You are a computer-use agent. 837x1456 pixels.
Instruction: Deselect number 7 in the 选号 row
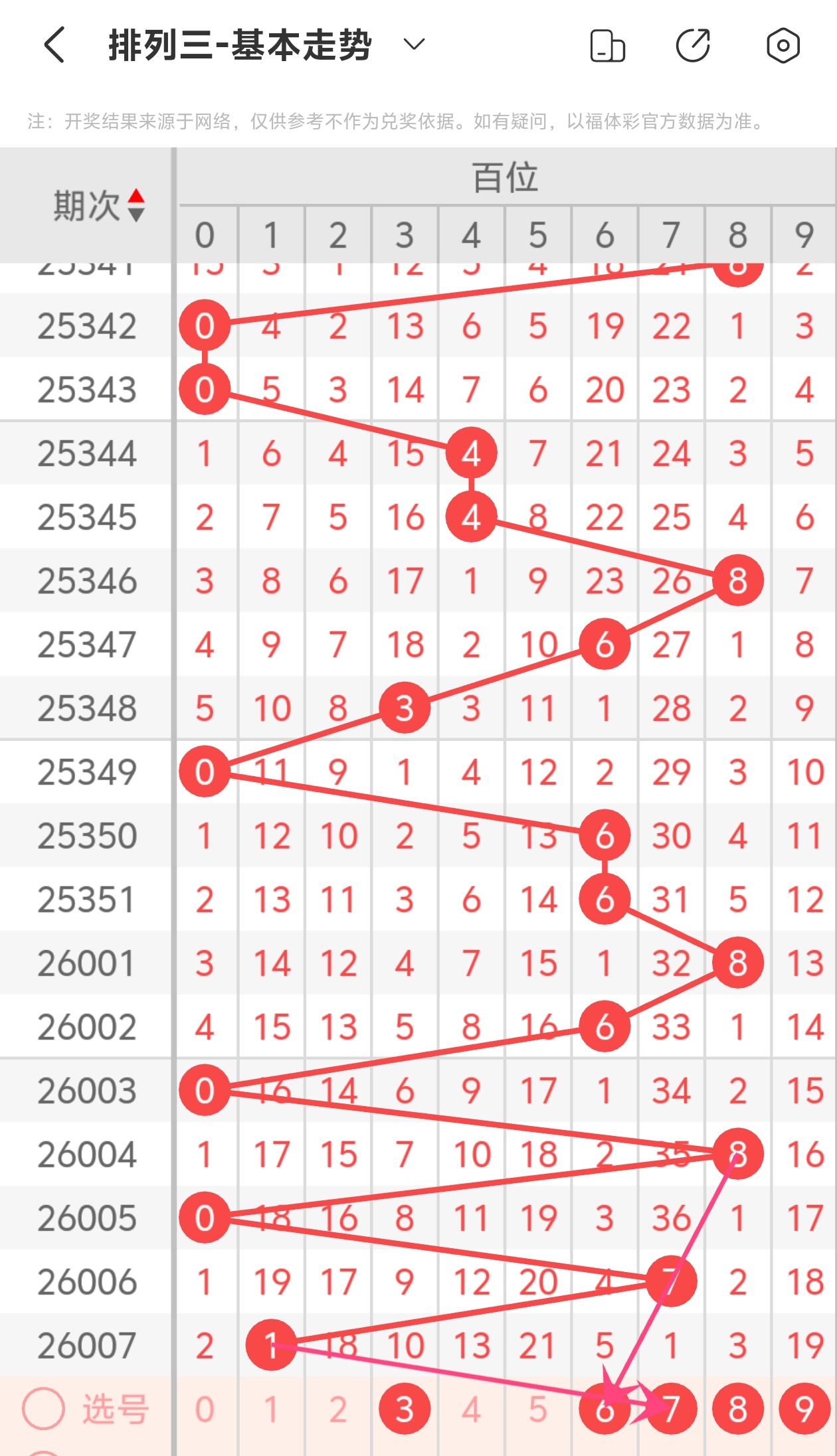point(671,1409)
